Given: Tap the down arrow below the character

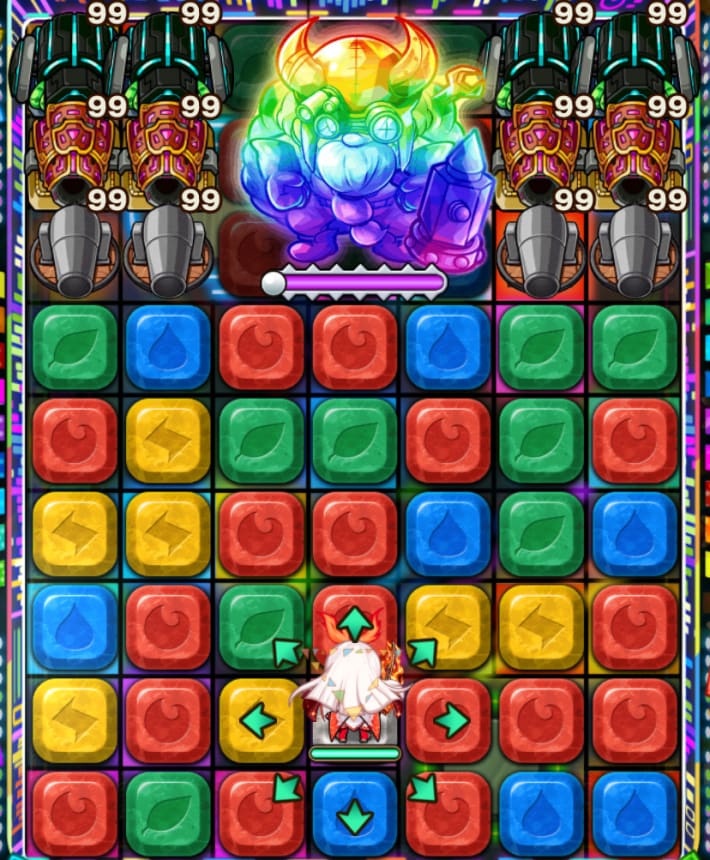Looking at the screenshot, I should click(x=354, y=816).
